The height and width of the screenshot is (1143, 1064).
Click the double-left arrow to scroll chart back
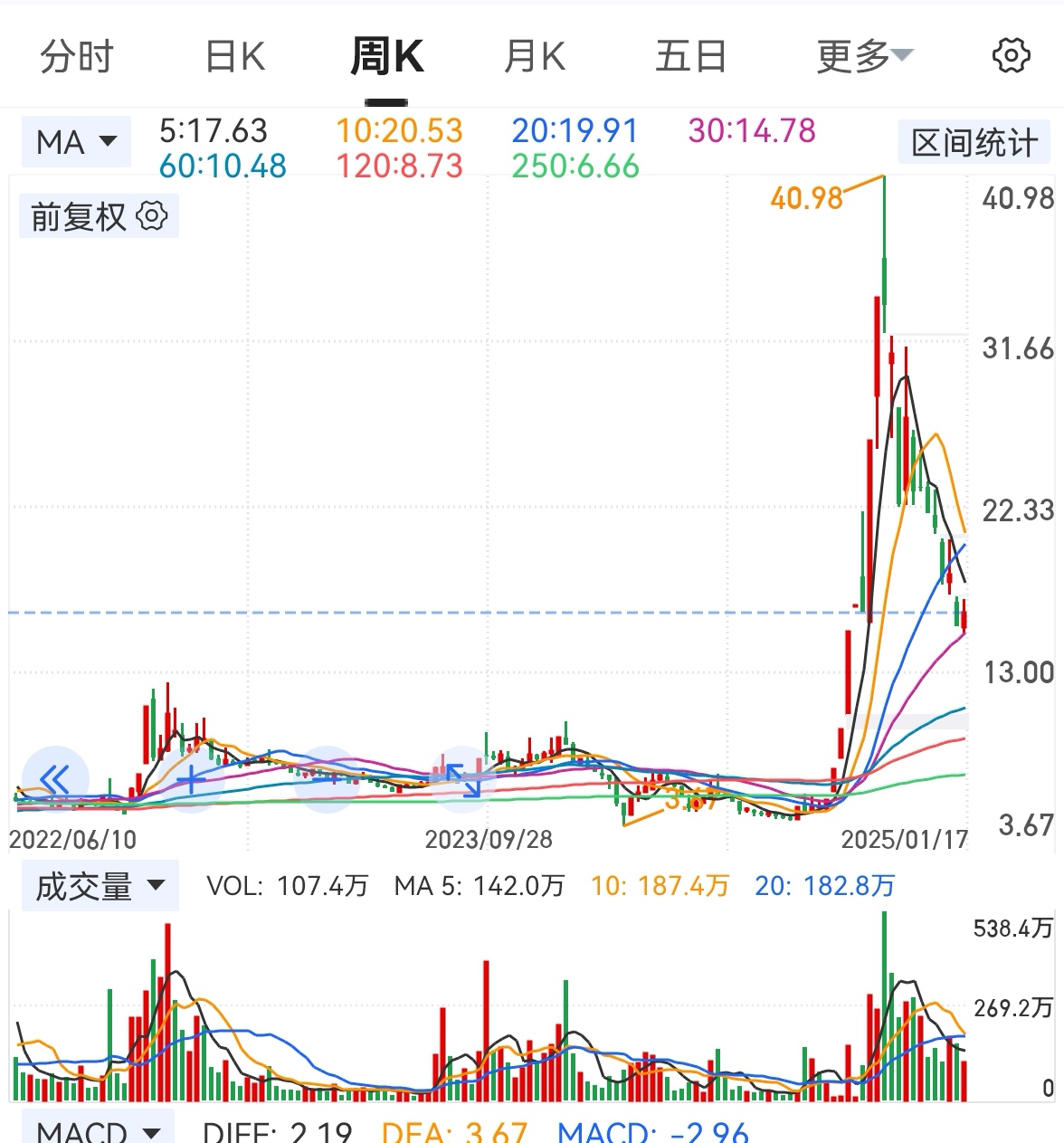(54, 780)
